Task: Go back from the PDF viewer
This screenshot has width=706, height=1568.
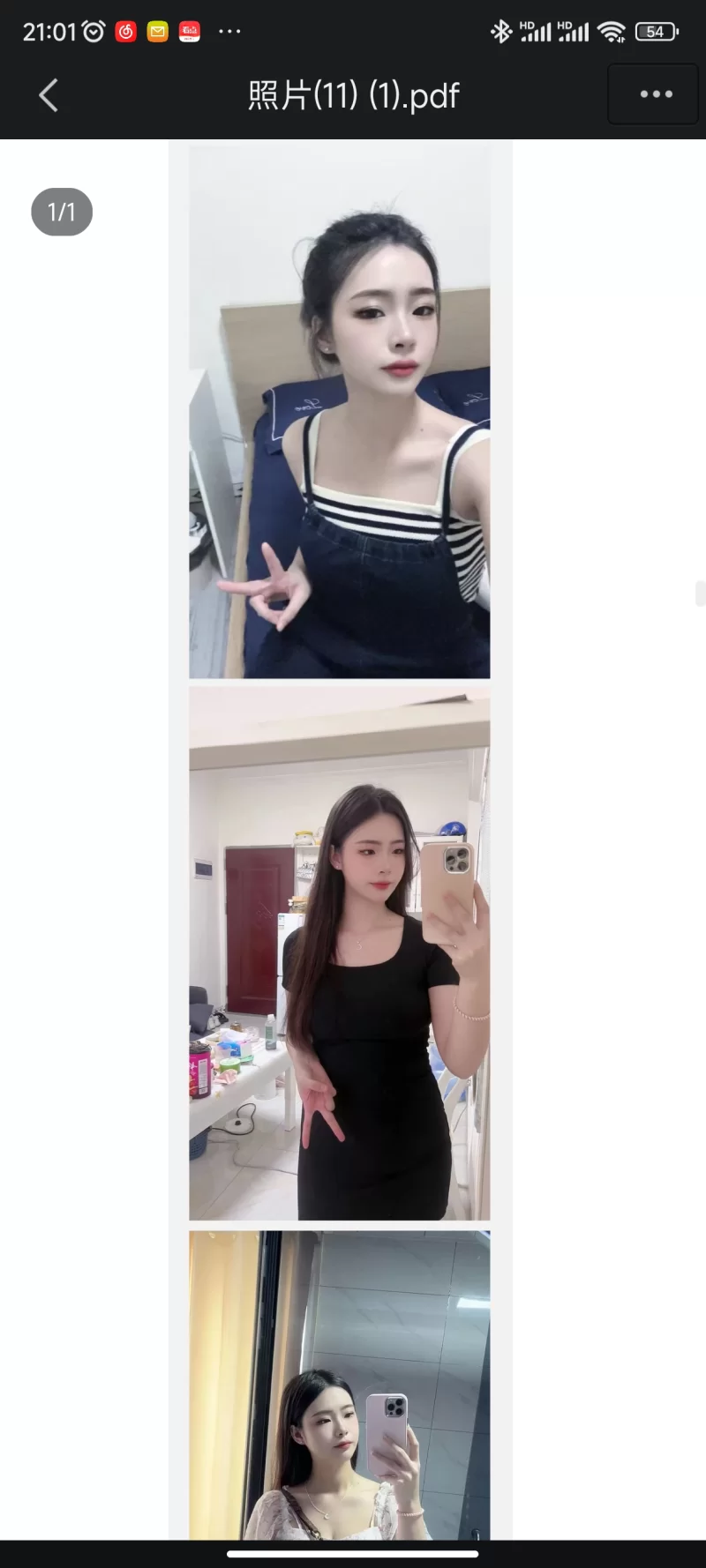Action: coord(49,95)
